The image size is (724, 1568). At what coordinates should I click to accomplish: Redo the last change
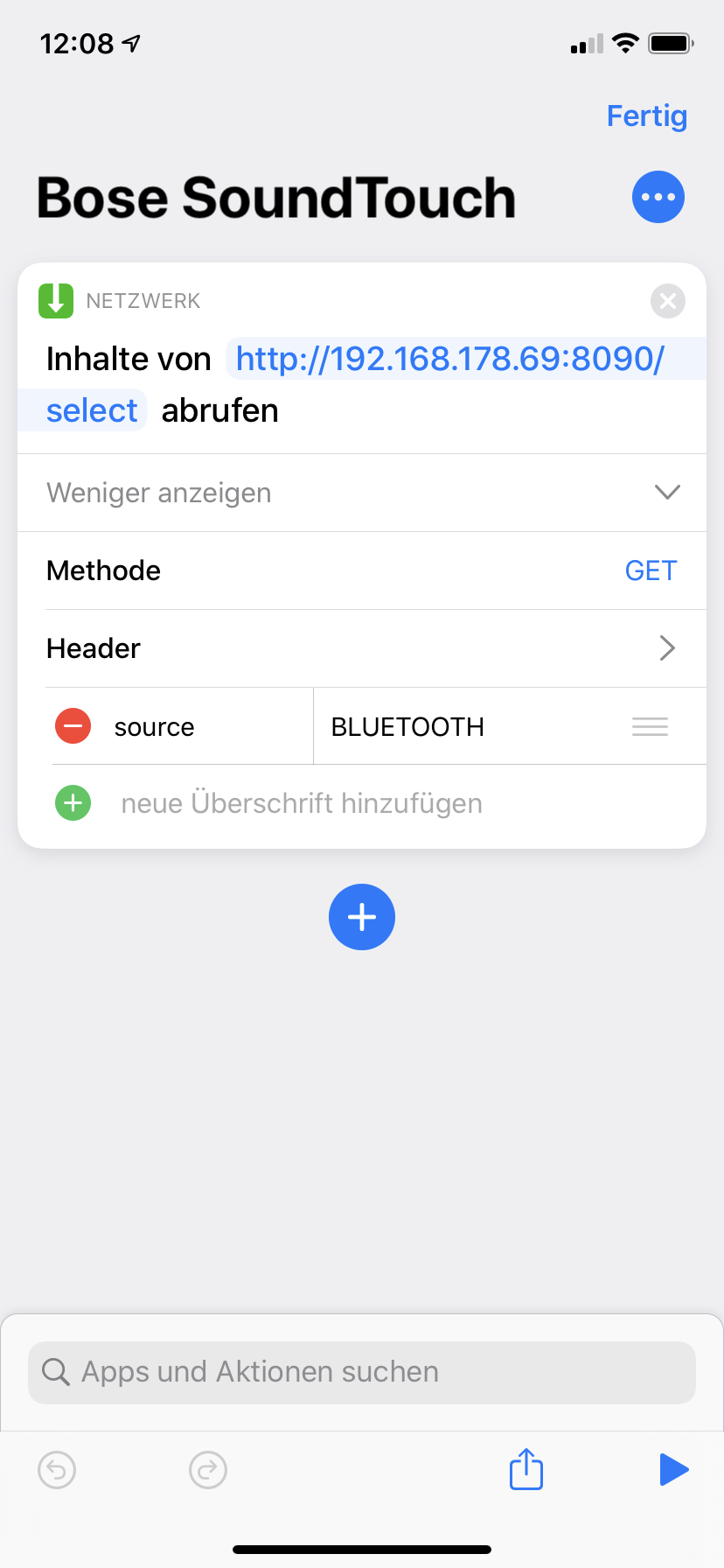(x=208, y=1470)
